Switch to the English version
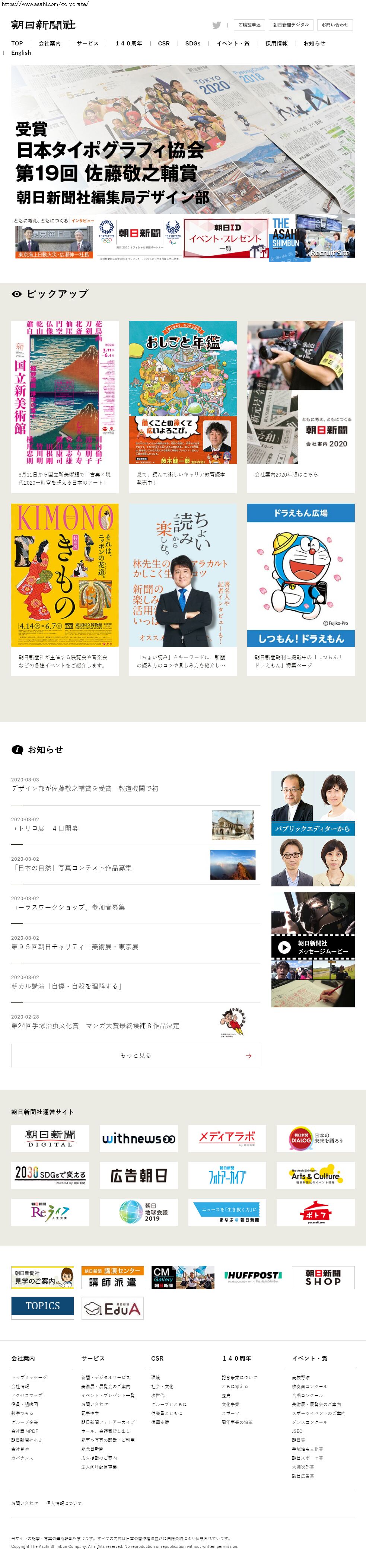Viewport: 366px width, 1568px height. point(21,53)
